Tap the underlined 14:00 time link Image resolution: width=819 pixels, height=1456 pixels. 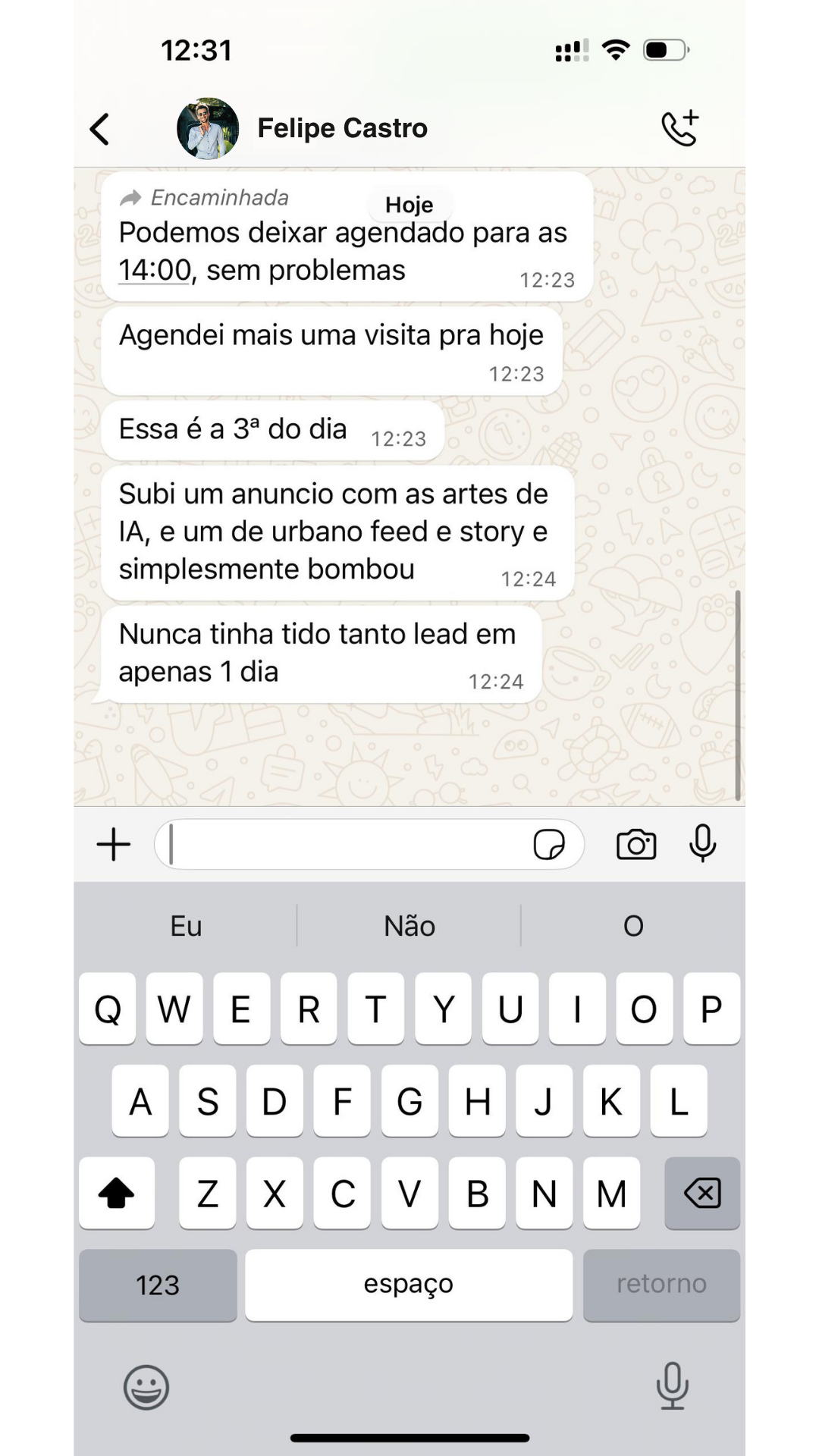click(x=155, y=271)
